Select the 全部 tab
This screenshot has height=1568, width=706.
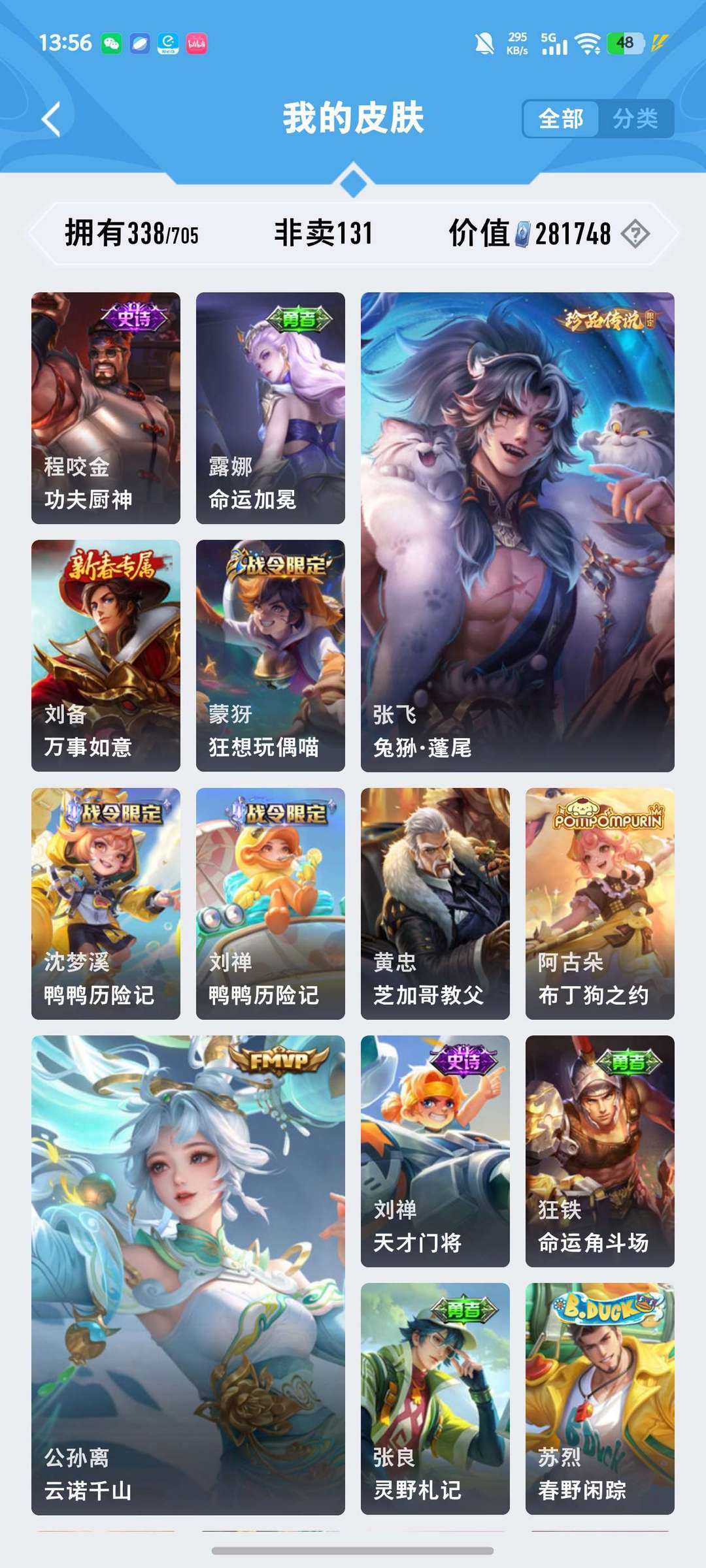[x=561, y=119]
